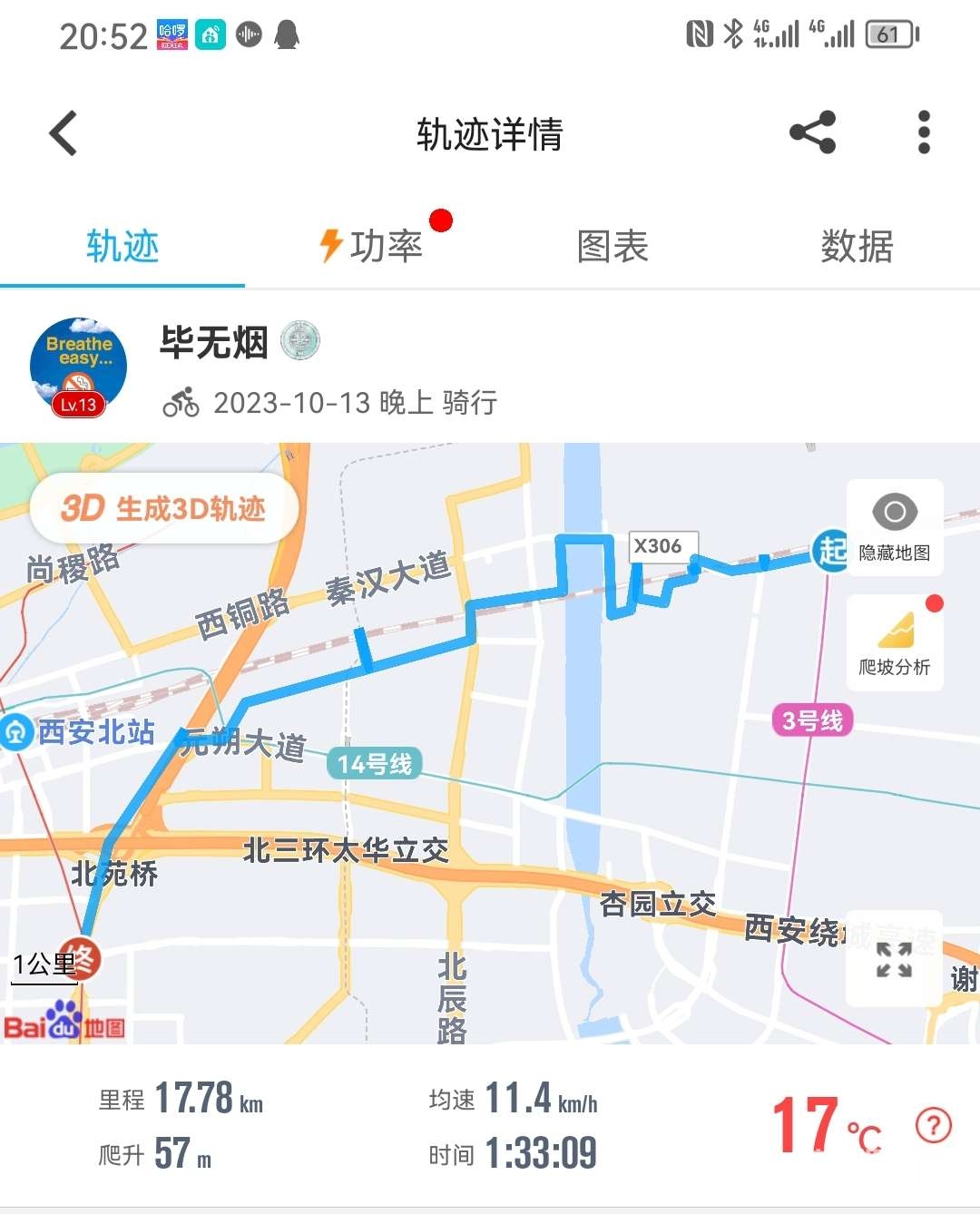Toggle 隐藏地图 to hide the map
This screenshot has width=980, height=1214.
click(895, 527)
